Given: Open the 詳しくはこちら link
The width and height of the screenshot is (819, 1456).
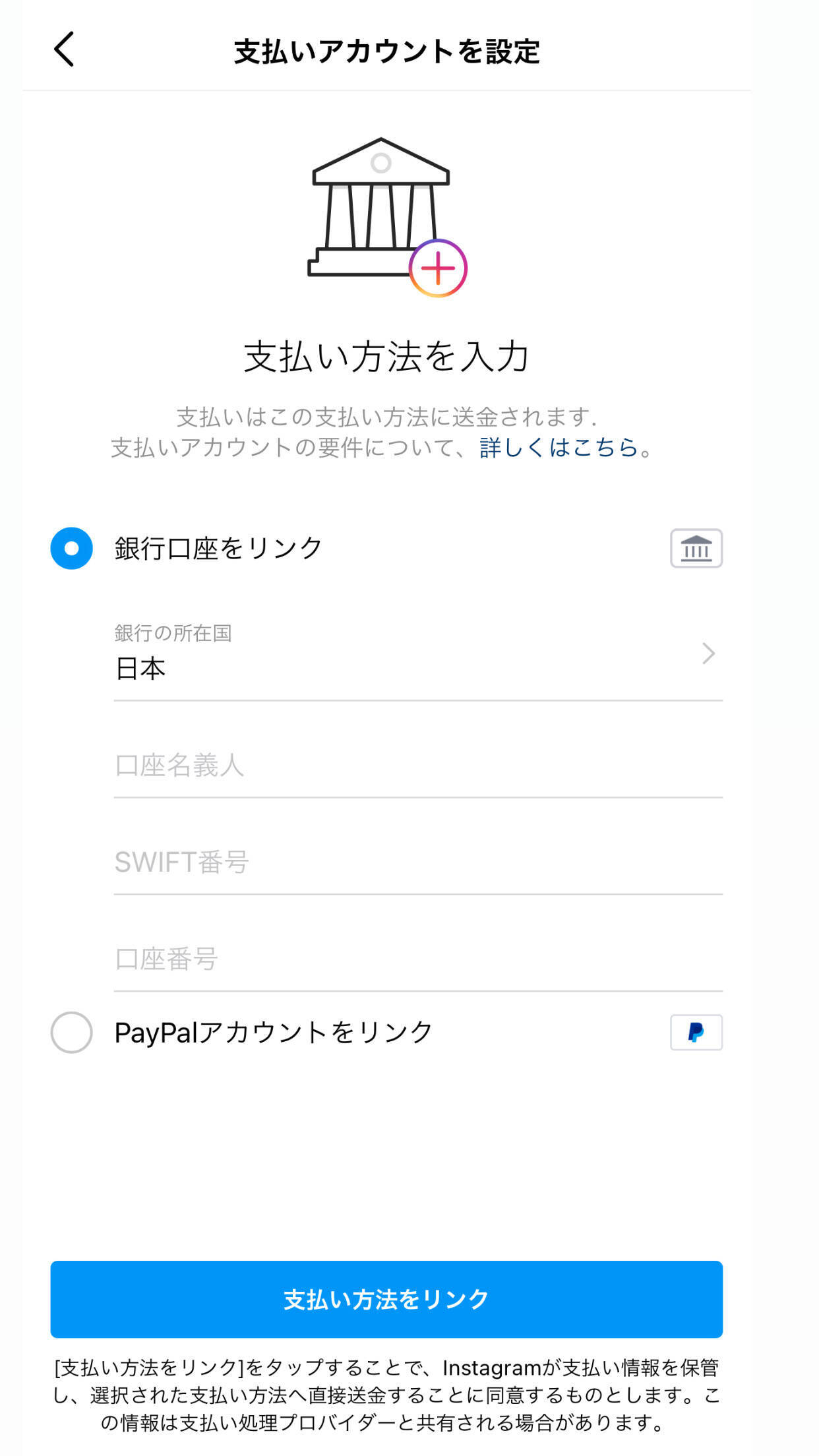Looking at the screenshot, I should pyautogui.click(x=559, y=448).
